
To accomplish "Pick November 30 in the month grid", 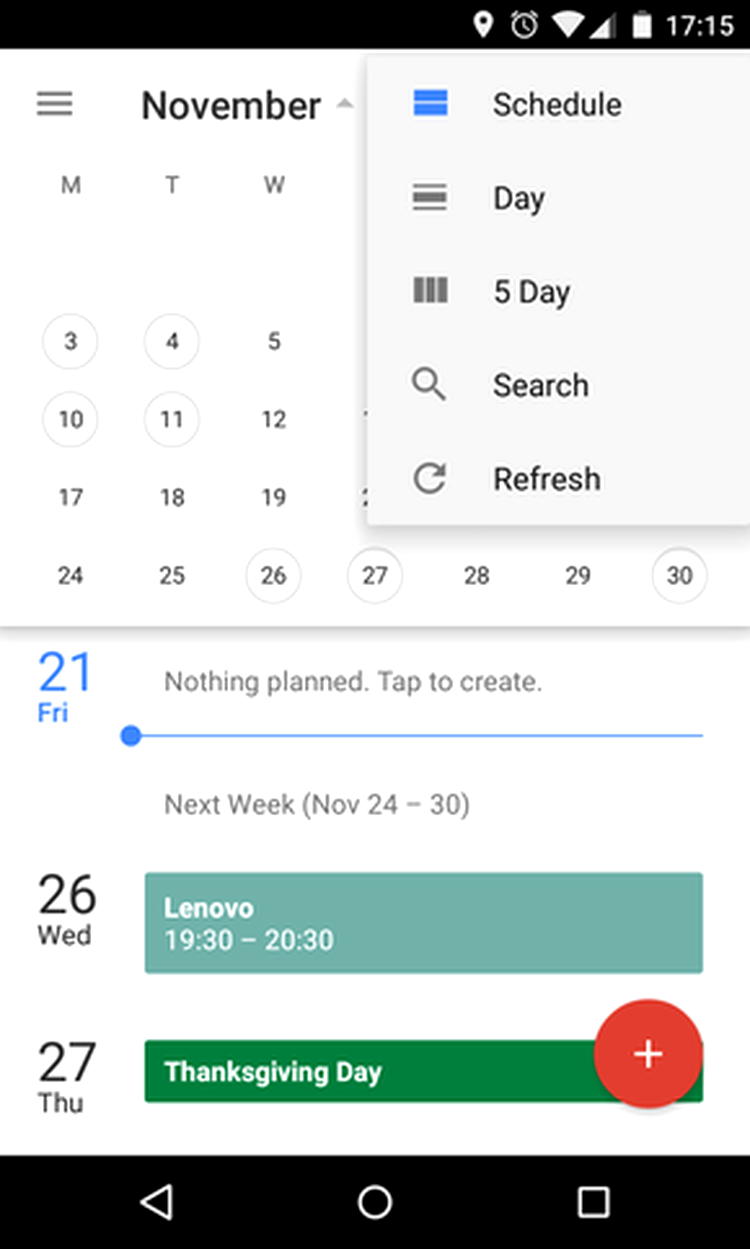I will pos(680,575).
